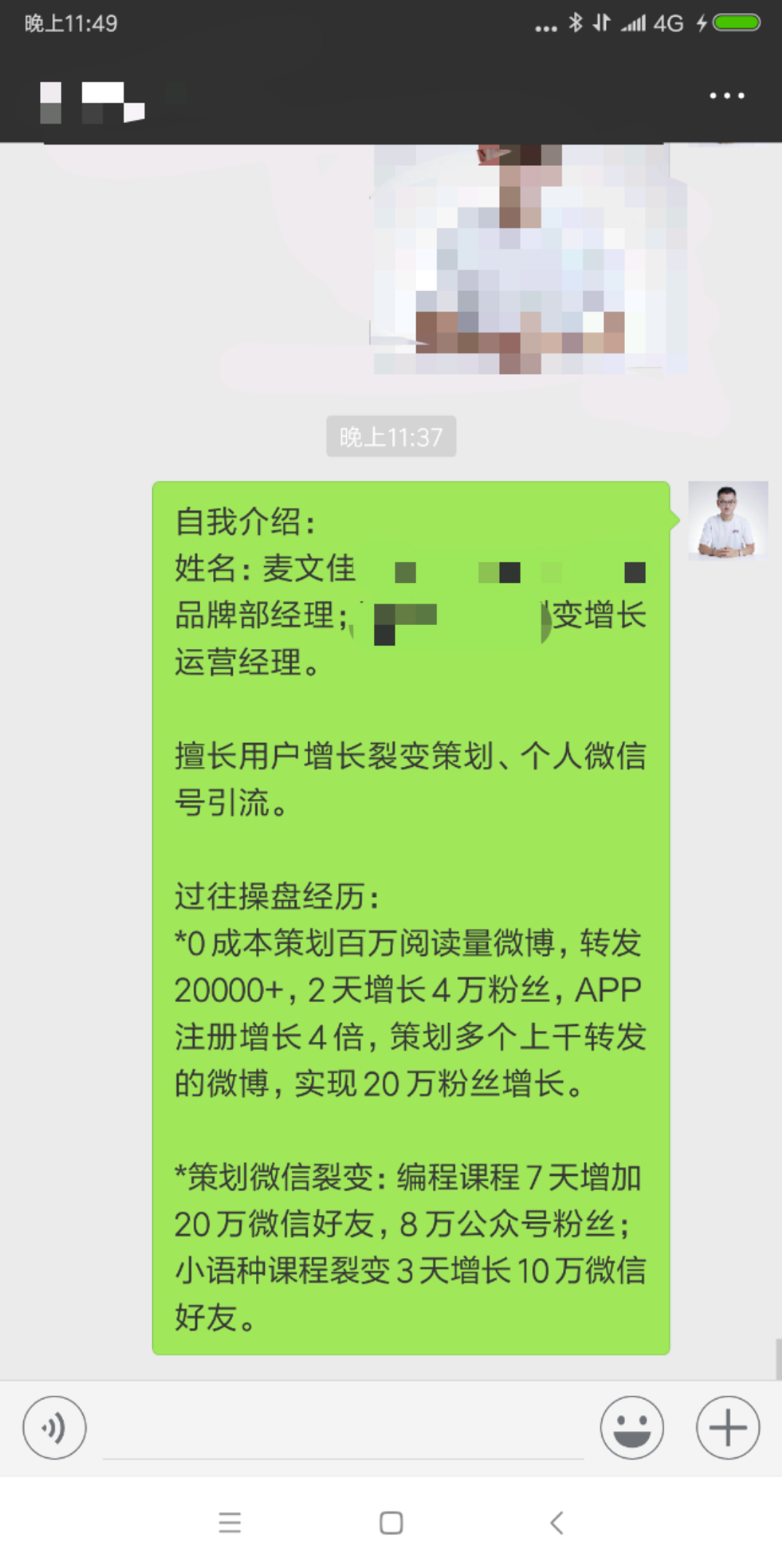Open chat options via the three-dot icon

[727, 95]
